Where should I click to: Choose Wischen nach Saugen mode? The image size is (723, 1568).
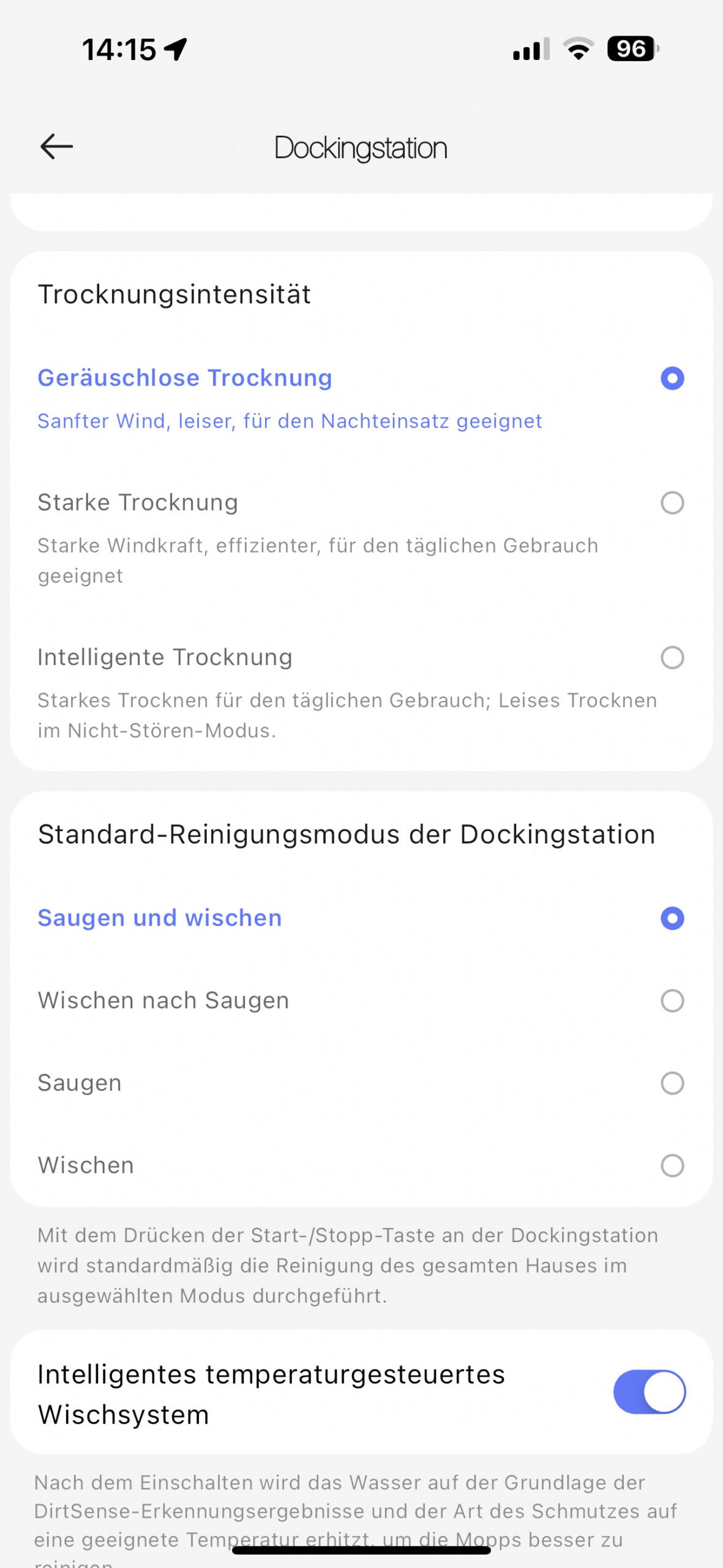click(361, 1000)
